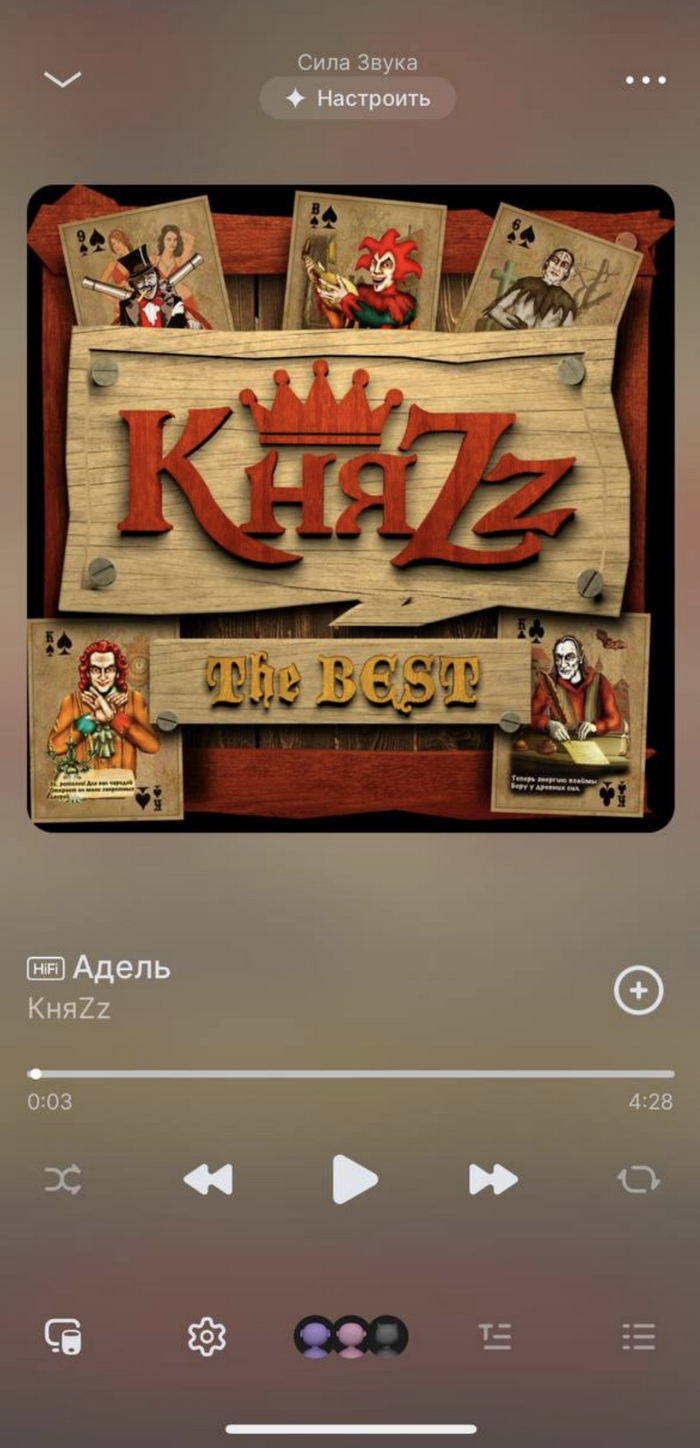Collapse the player with the down chevron

point(62,80)
